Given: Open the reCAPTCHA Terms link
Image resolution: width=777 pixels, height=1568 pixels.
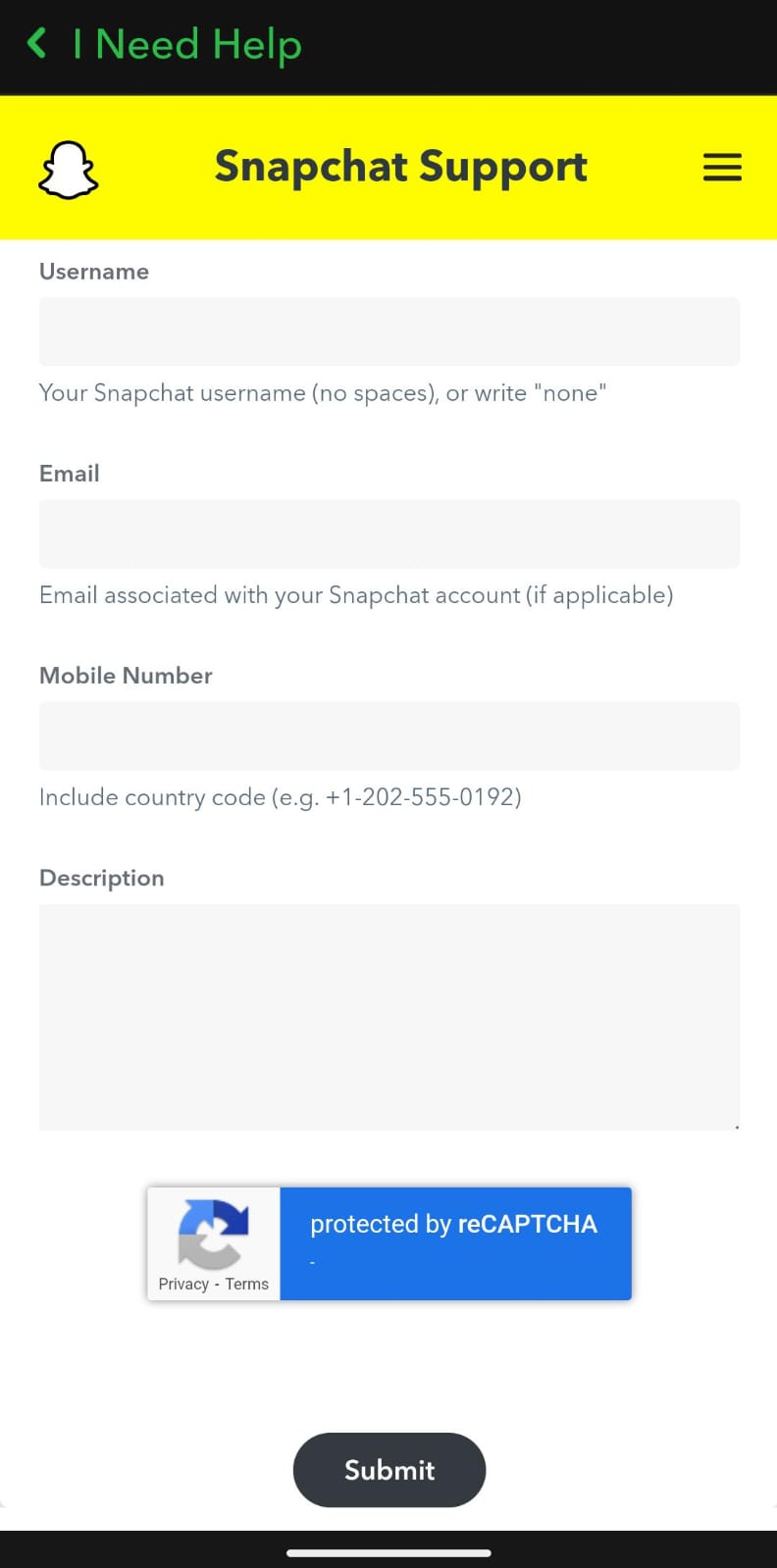Looking at the screenshot, I should coord(247,1284).
